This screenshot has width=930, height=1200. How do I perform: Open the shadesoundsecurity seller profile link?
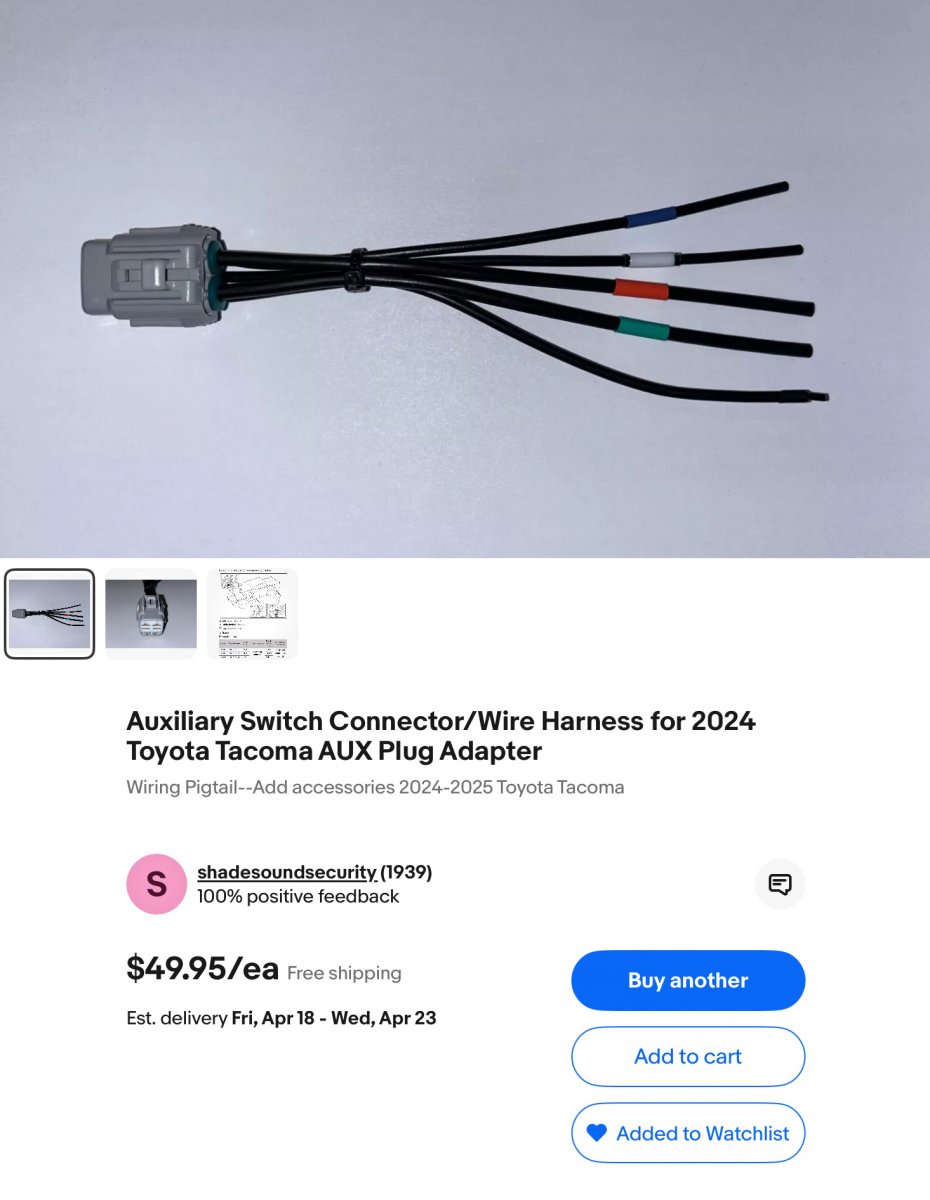[287, 872]
